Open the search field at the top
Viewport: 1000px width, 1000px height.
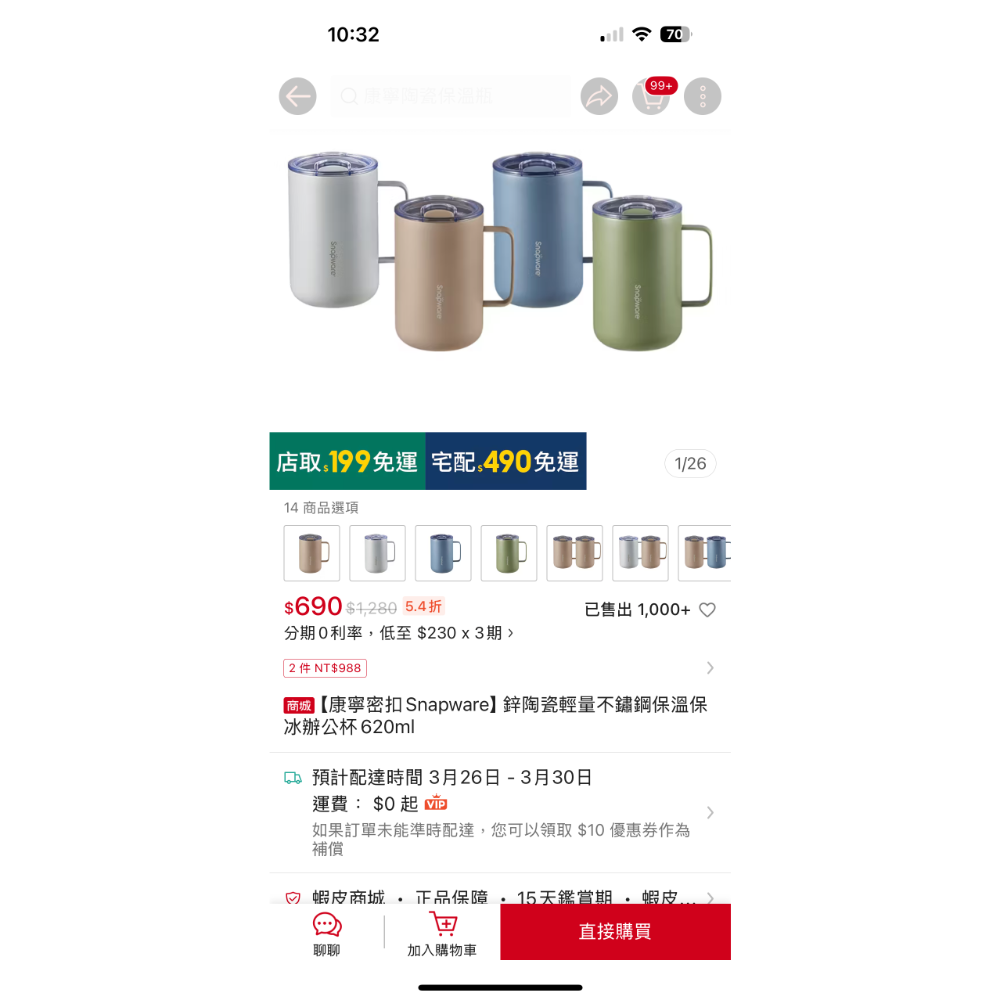click(x=450, y=96)
